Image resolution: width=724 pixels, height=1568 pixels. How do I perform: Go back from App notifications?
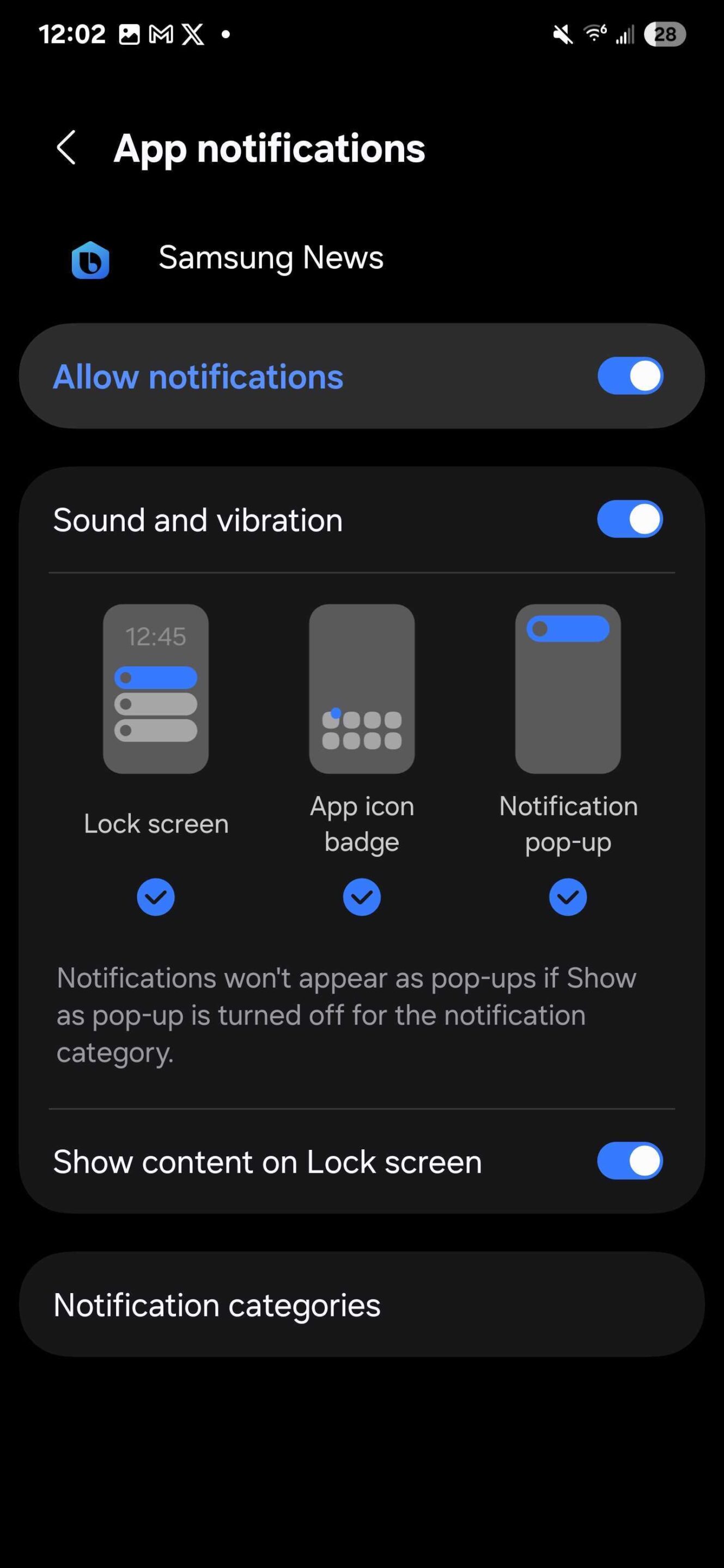[66, 148]
